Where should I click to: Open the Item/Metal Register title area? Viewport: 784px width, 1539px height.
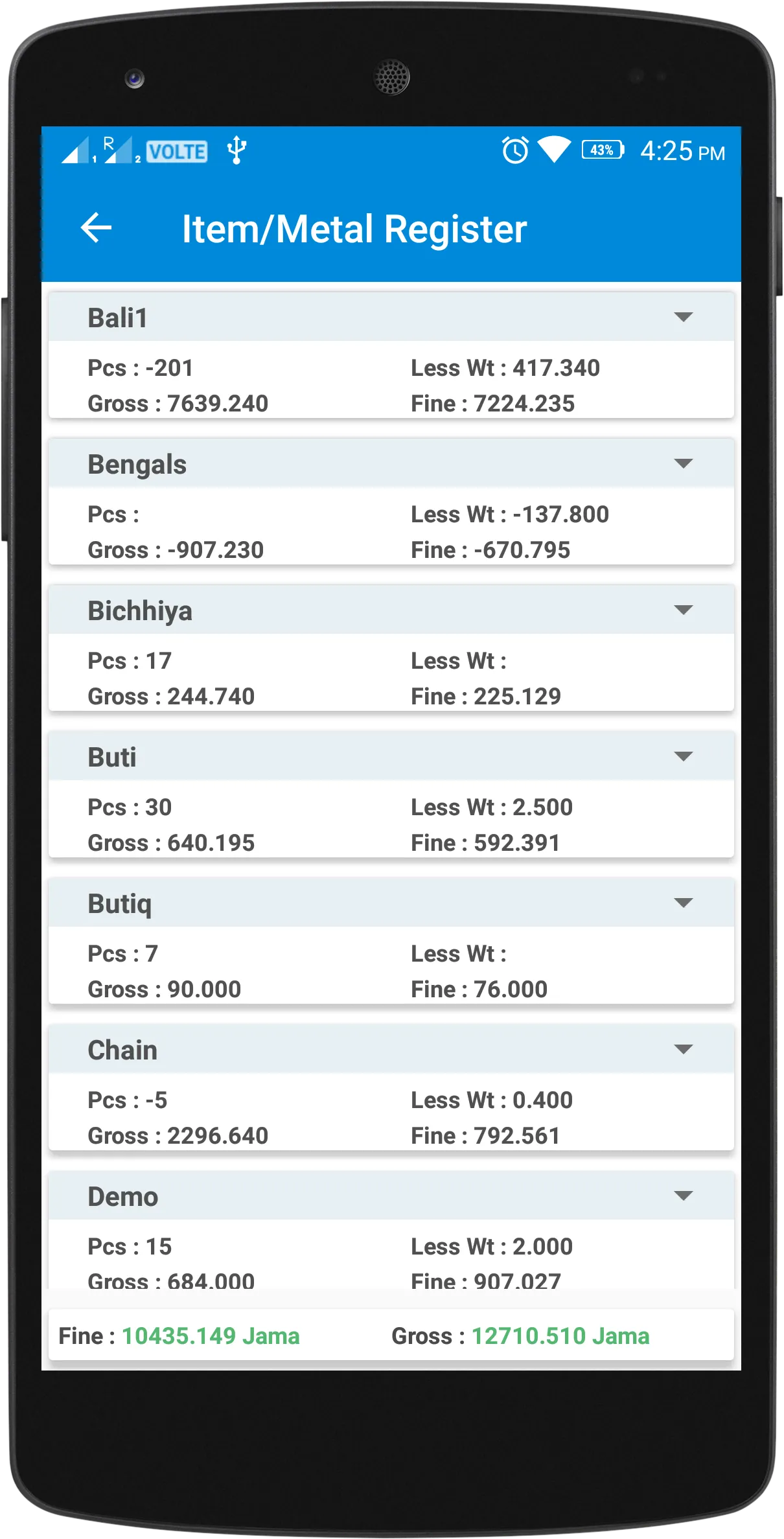click(x=354, y=227)
